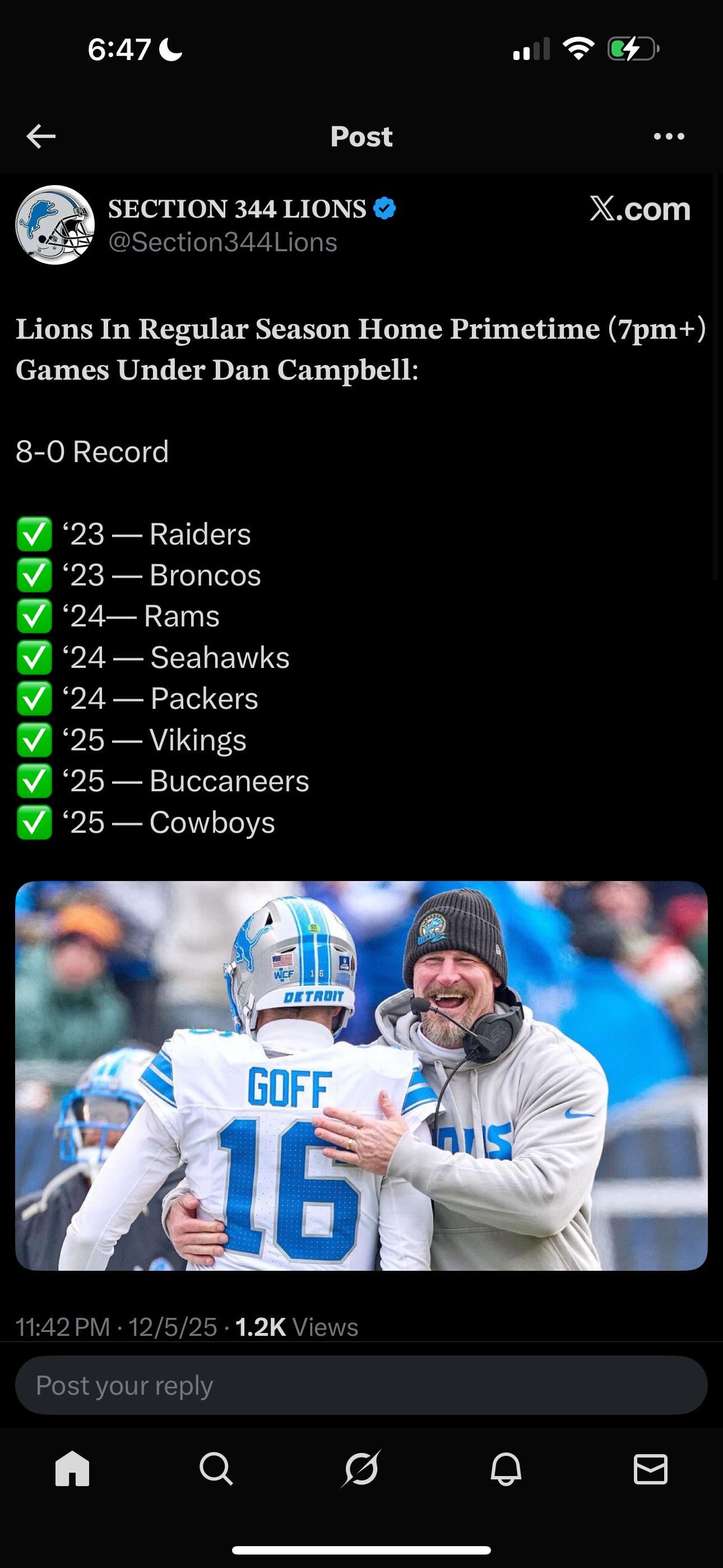
Task: Go back using the top-left arrow
Action: pos(41,136)
